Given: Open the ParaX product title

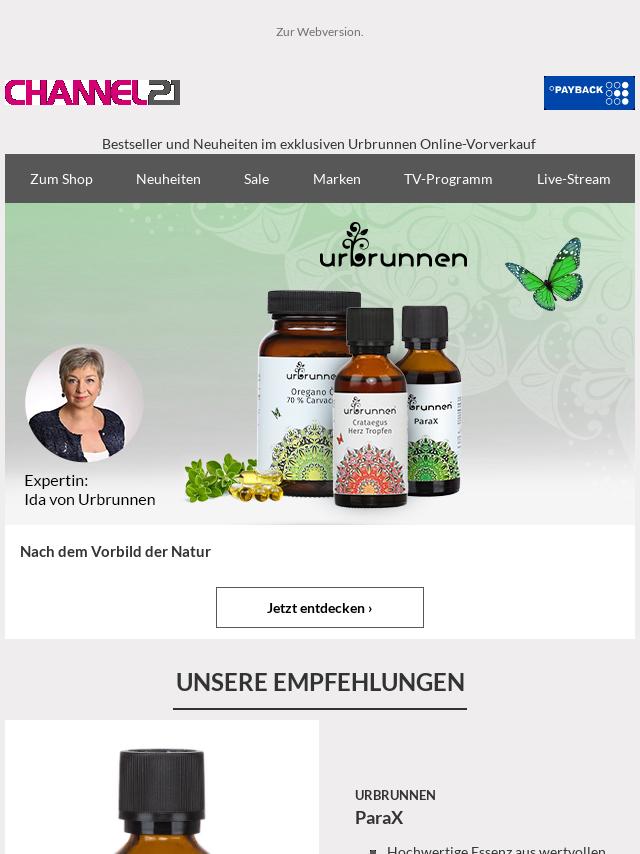Looking at the screenshot, I should [x=379, y=818].
